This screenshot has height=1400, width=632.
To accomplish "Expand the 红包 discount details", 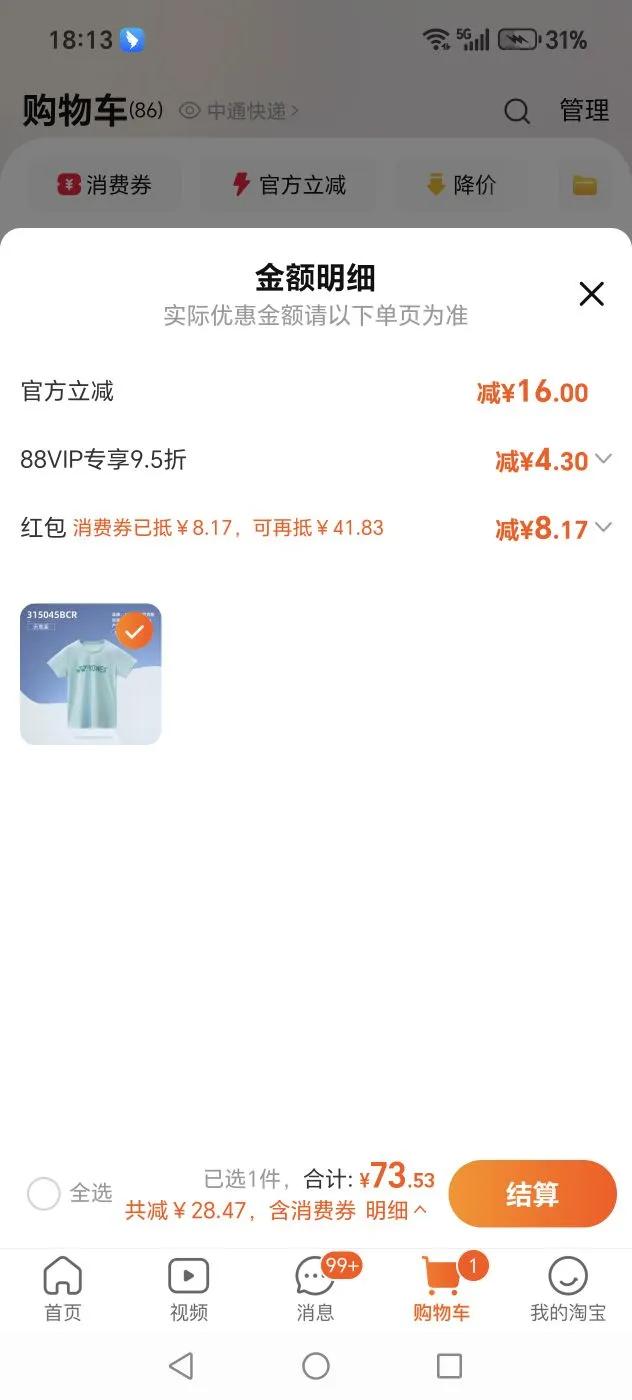I will point(603,527).
